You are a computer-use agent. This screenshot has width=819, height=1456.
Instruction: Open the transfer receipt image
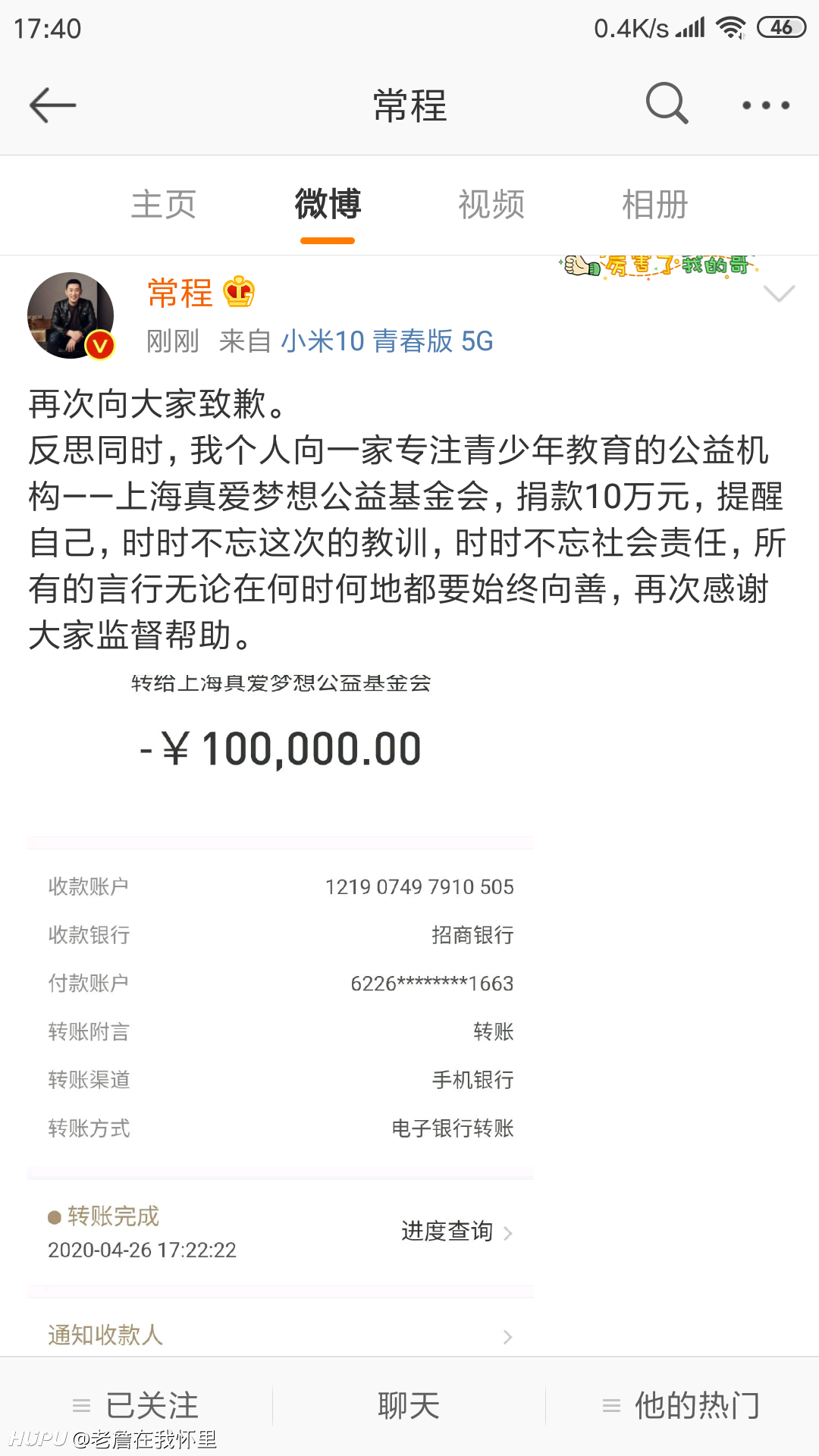tap(281, 1009)
